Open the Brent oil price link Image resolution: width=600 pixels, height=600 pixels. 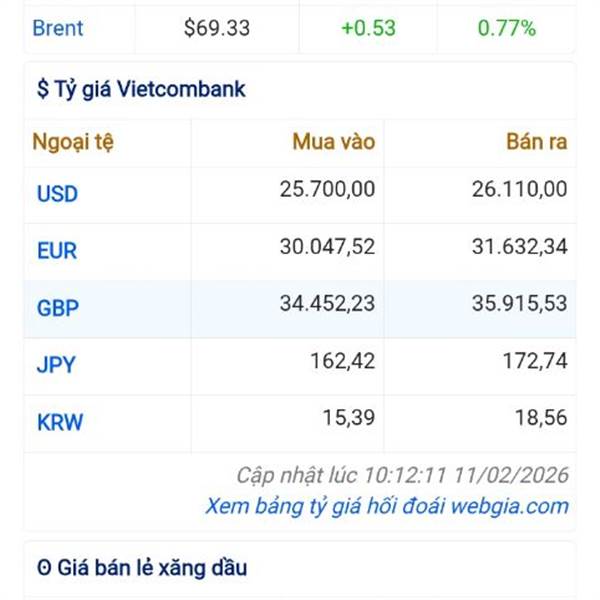[x=58, y=28]
